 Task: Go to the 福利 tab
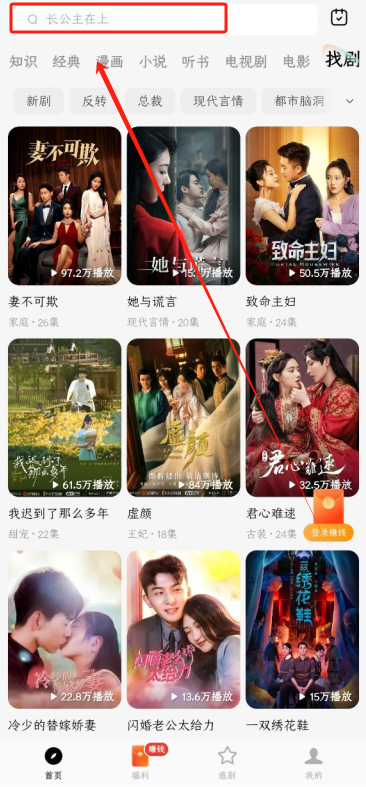click(x=141, y=762)
